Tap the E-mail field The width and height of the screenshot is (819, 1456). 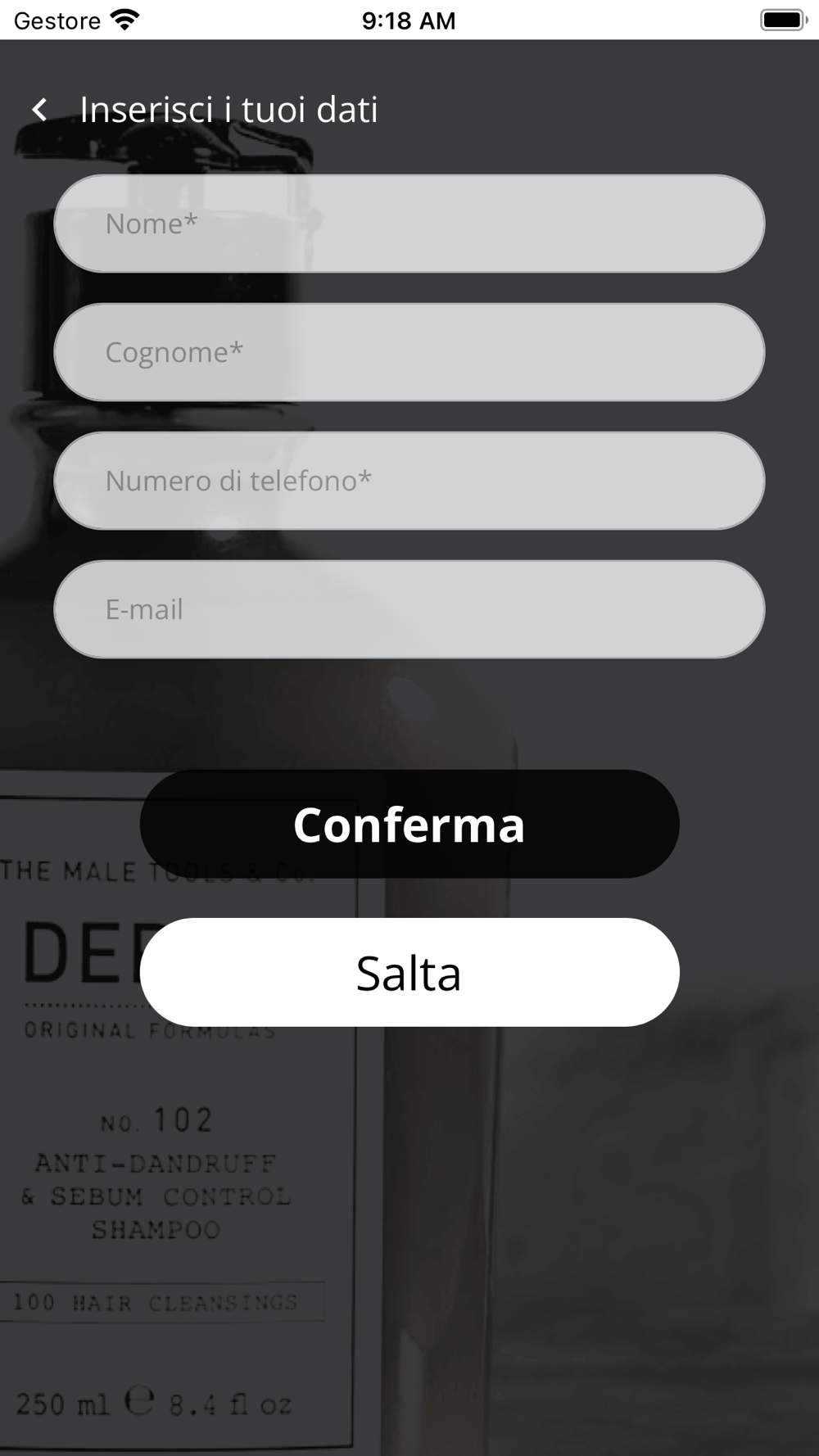point(409,609)
